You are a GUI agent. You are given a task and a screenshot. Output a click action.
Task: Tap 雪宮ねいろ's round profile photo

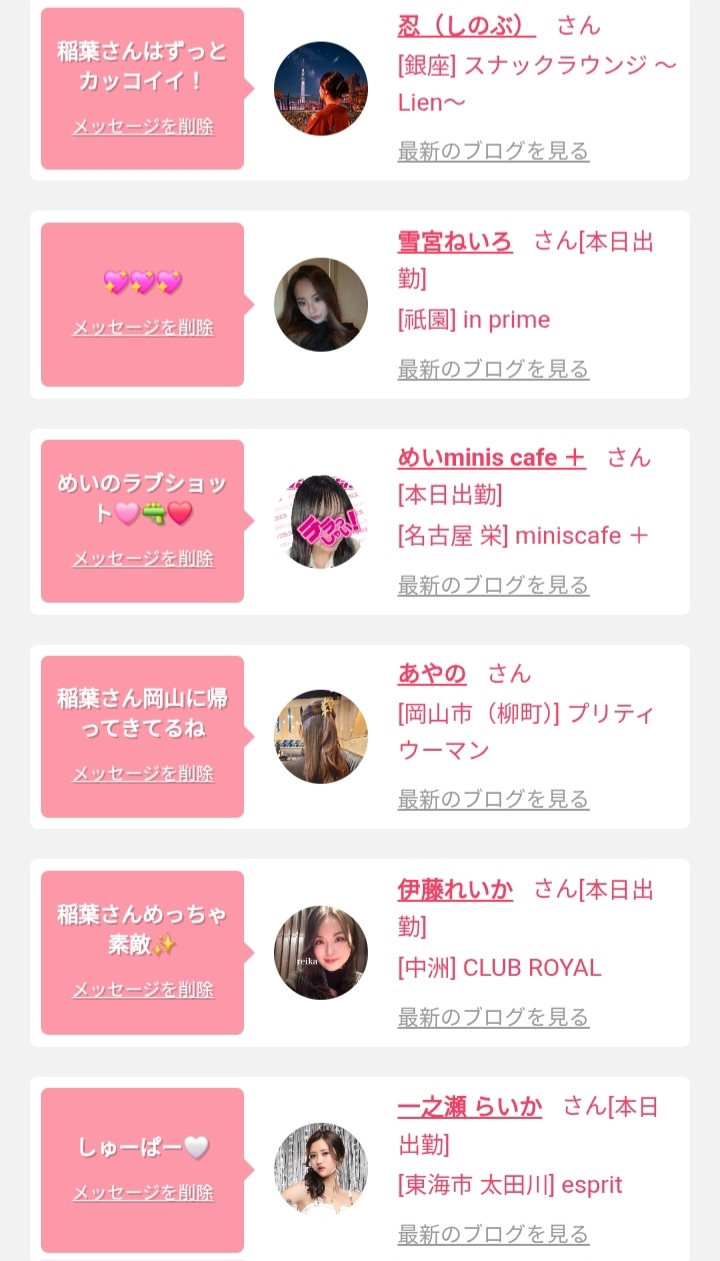[x=321, y=305]
